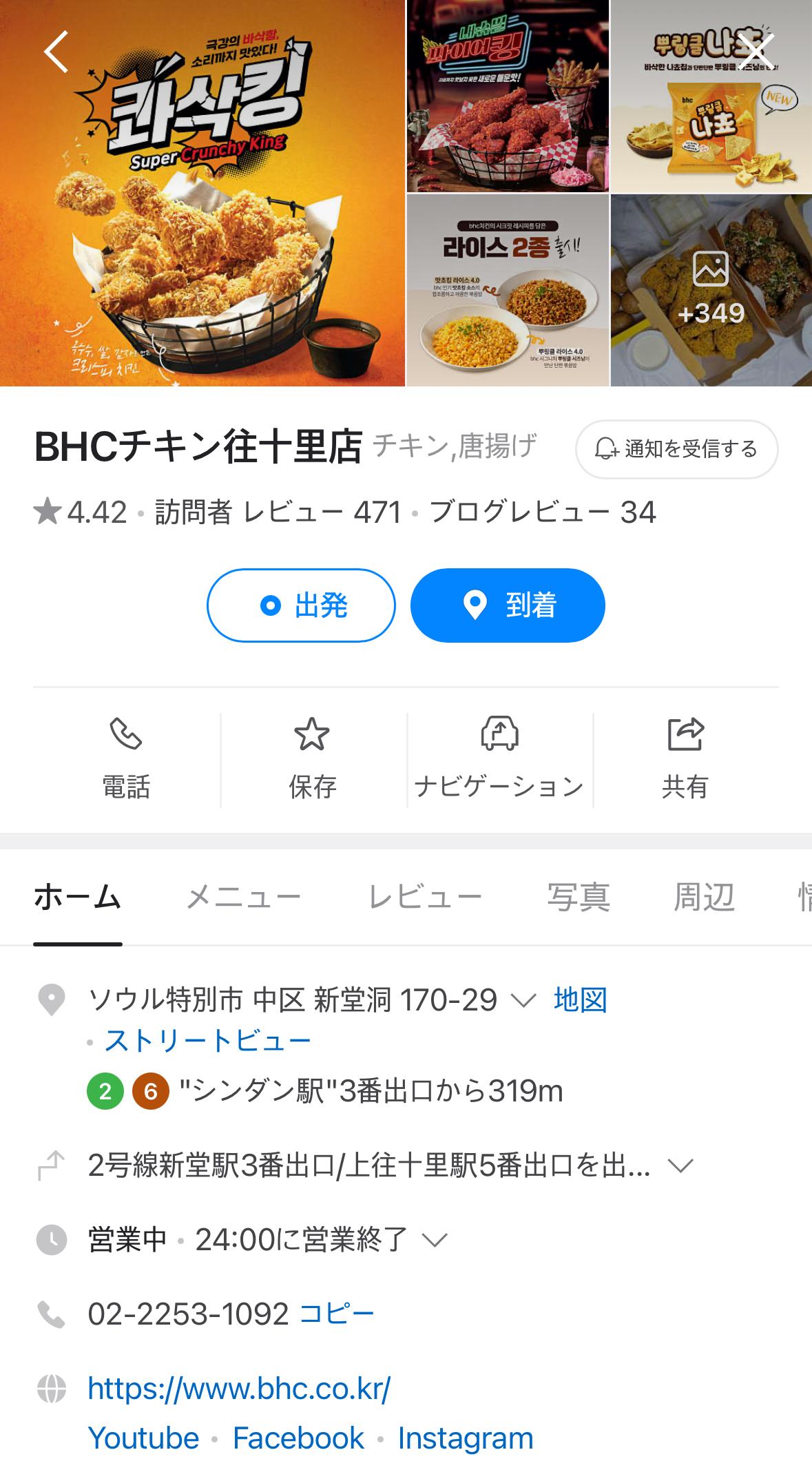Set this place as 出発 origin
The width and height of the screenshot is (812, 1461).
(x=301, y=605)
